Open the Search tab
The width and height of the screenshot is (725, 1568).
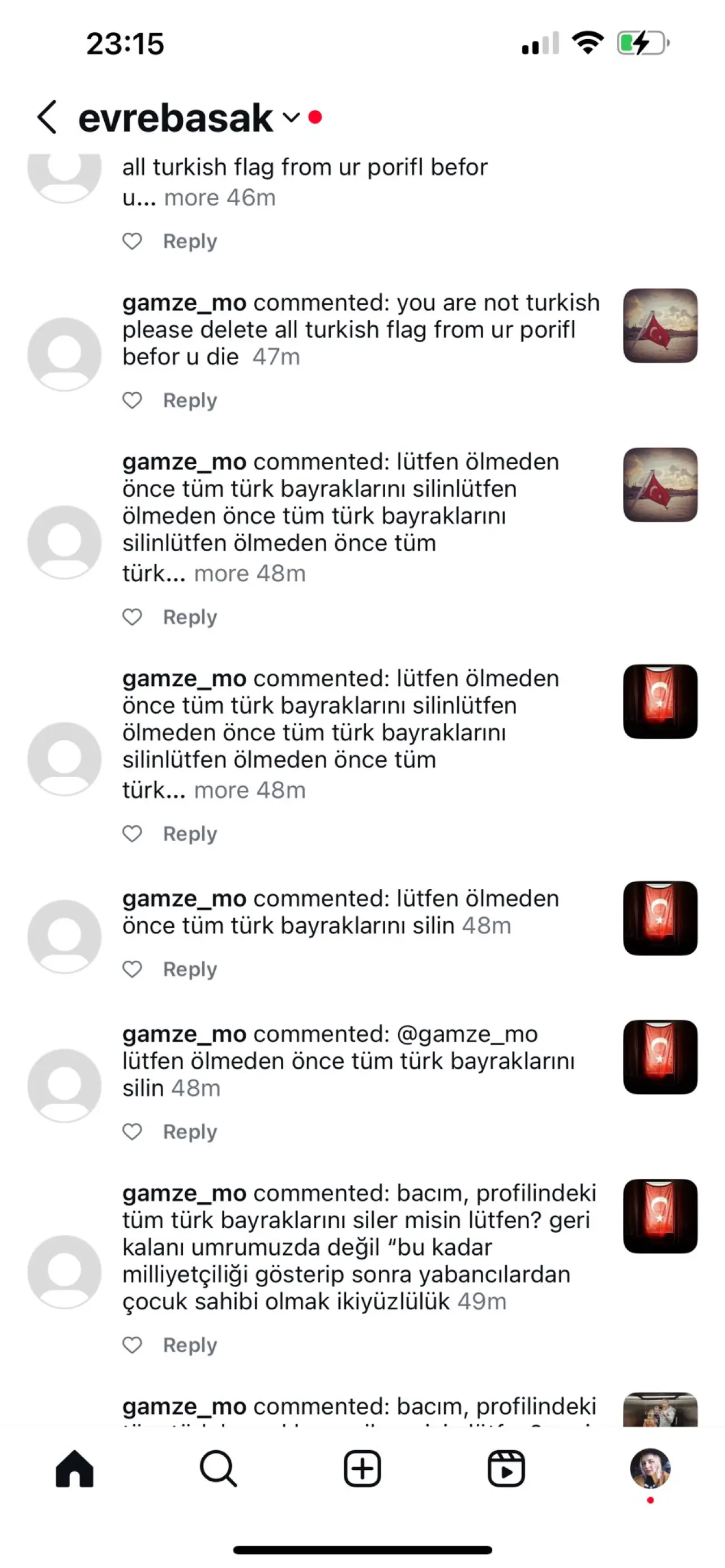(x=218, y=1469)
